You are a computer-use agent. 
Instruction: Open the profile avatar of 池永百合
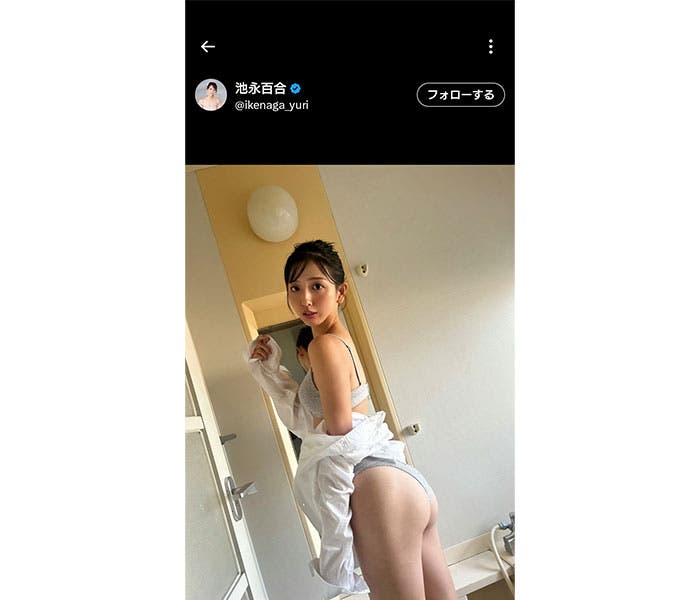(x=210, y=95)
